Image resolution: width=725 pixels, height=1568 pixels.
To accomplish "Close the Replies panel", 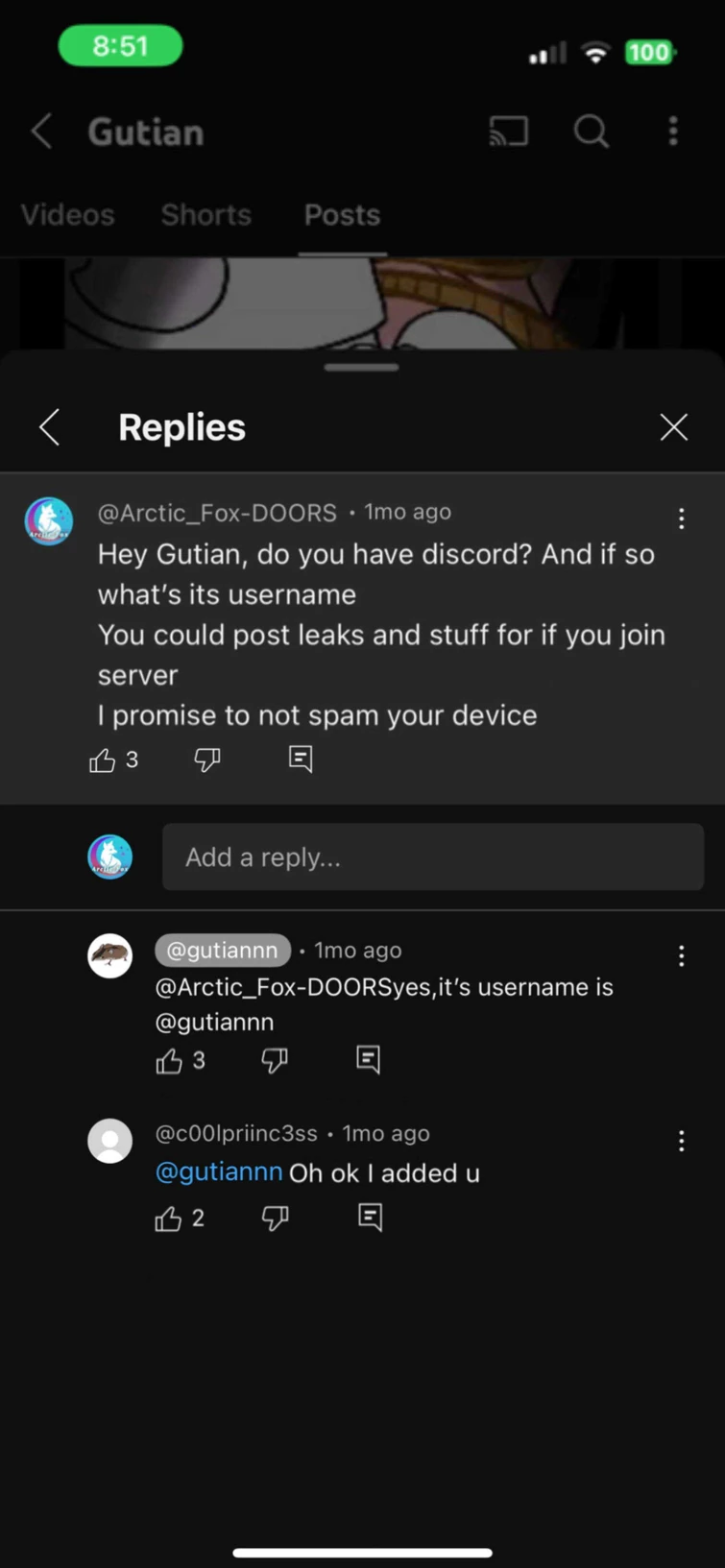I will [x=673, y=426].
